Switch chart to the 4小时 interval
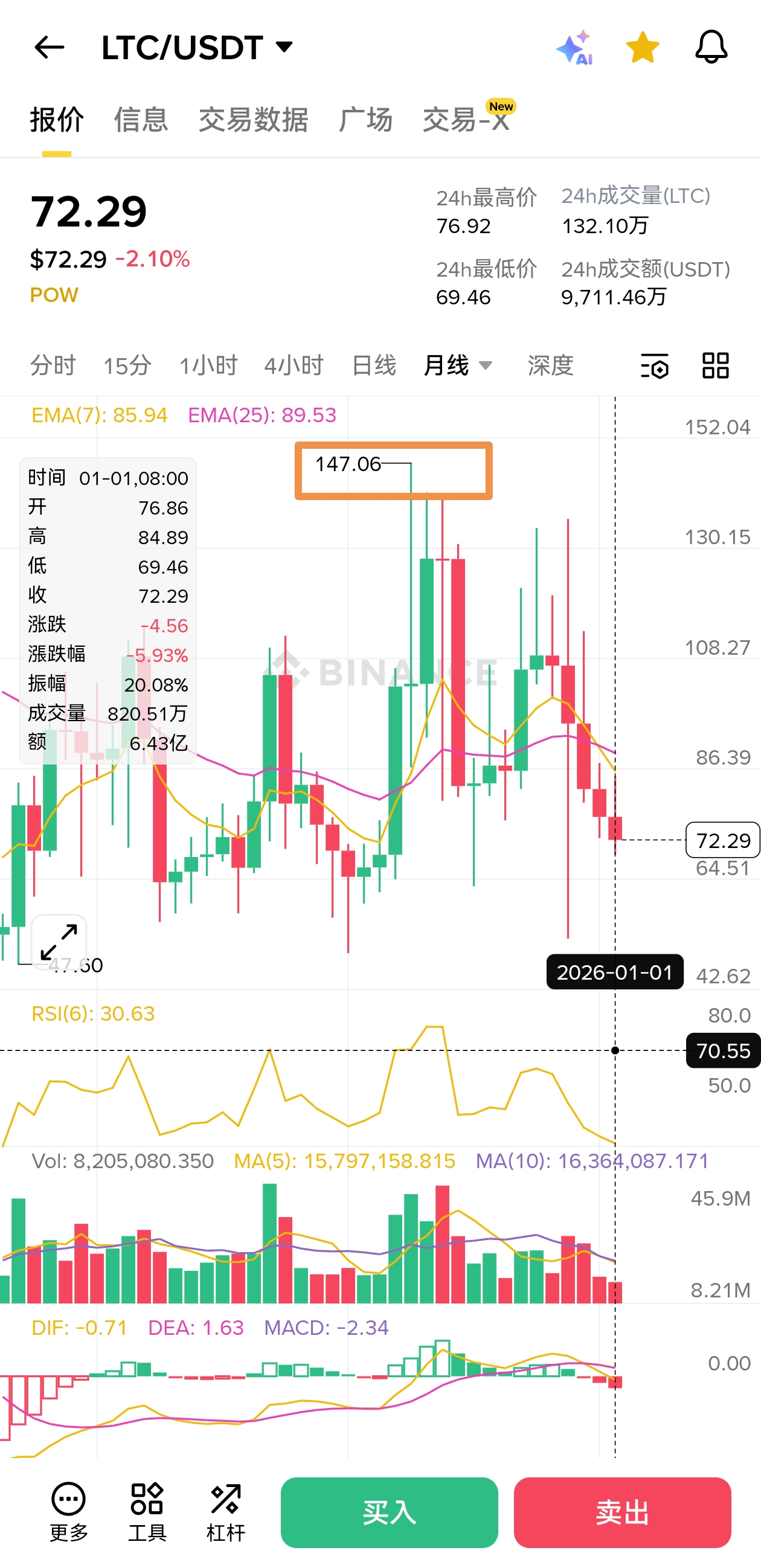 pyautogui.click(x=294, y=366)
